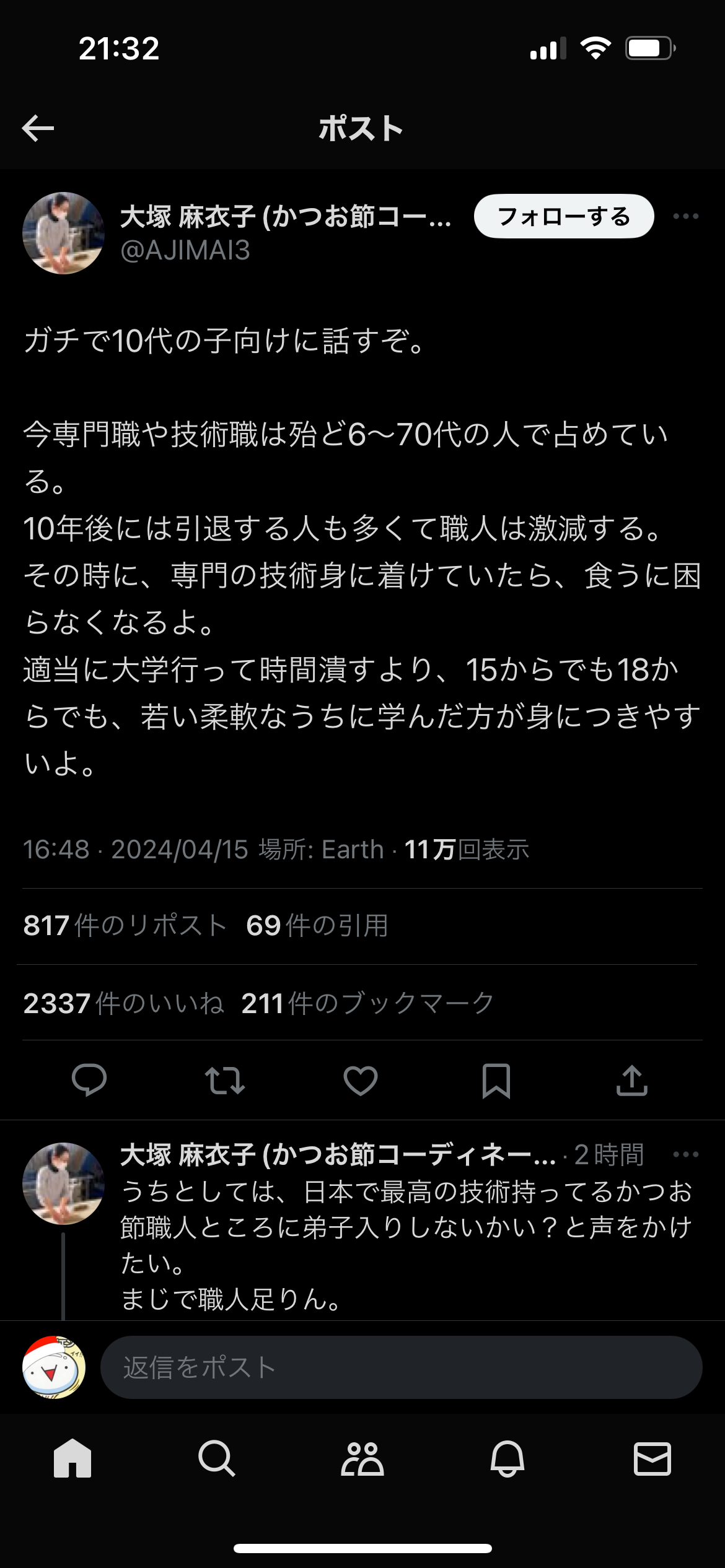Image resolution: width=725 pixels, height=1568 pixels.
Task: Share the post using the share icon
Action: click(631, 1081)
